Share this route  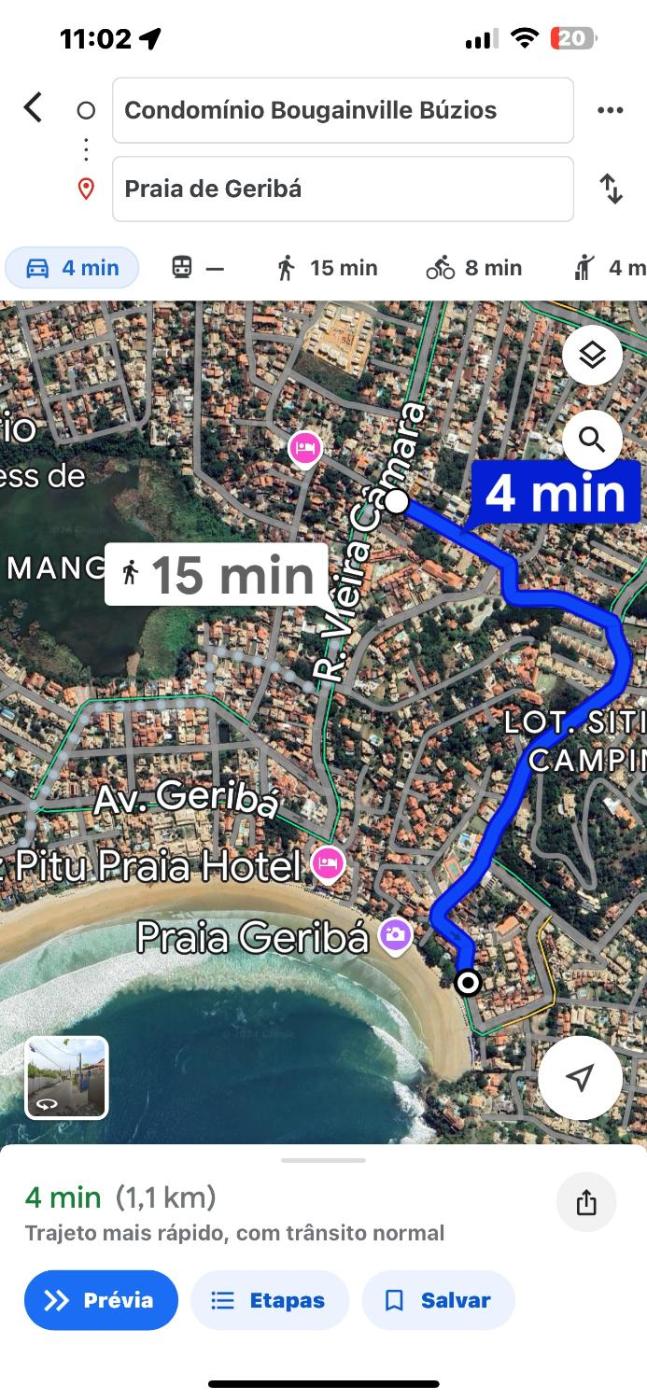coord(586,1202)
